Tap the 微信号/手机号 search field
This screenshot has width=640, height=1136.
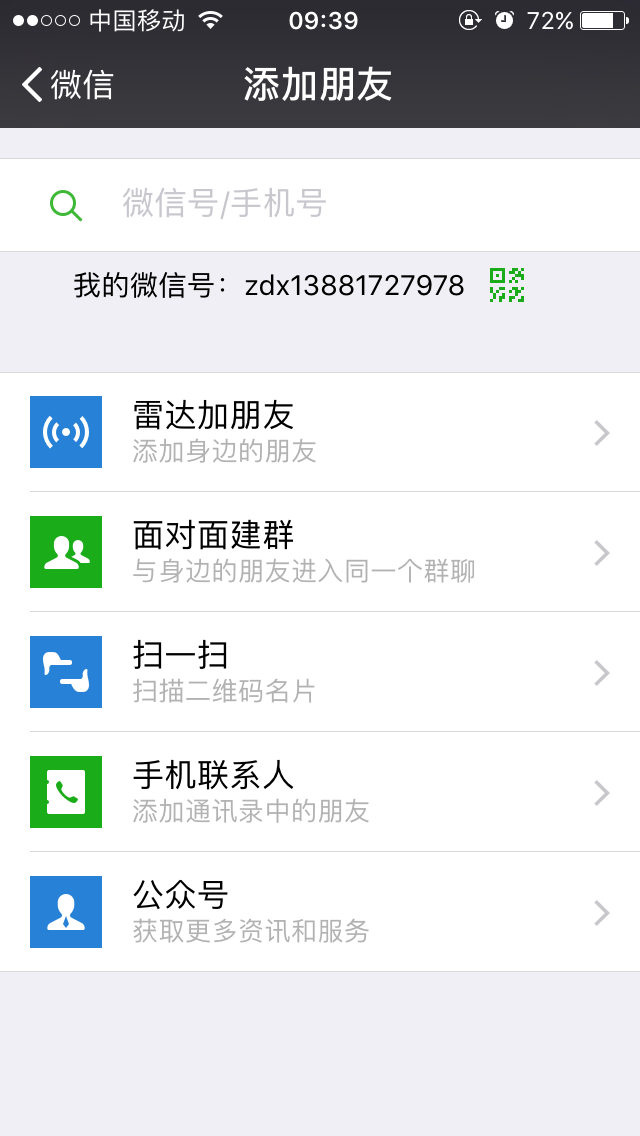pyautogui.click(x=320, y=205)
